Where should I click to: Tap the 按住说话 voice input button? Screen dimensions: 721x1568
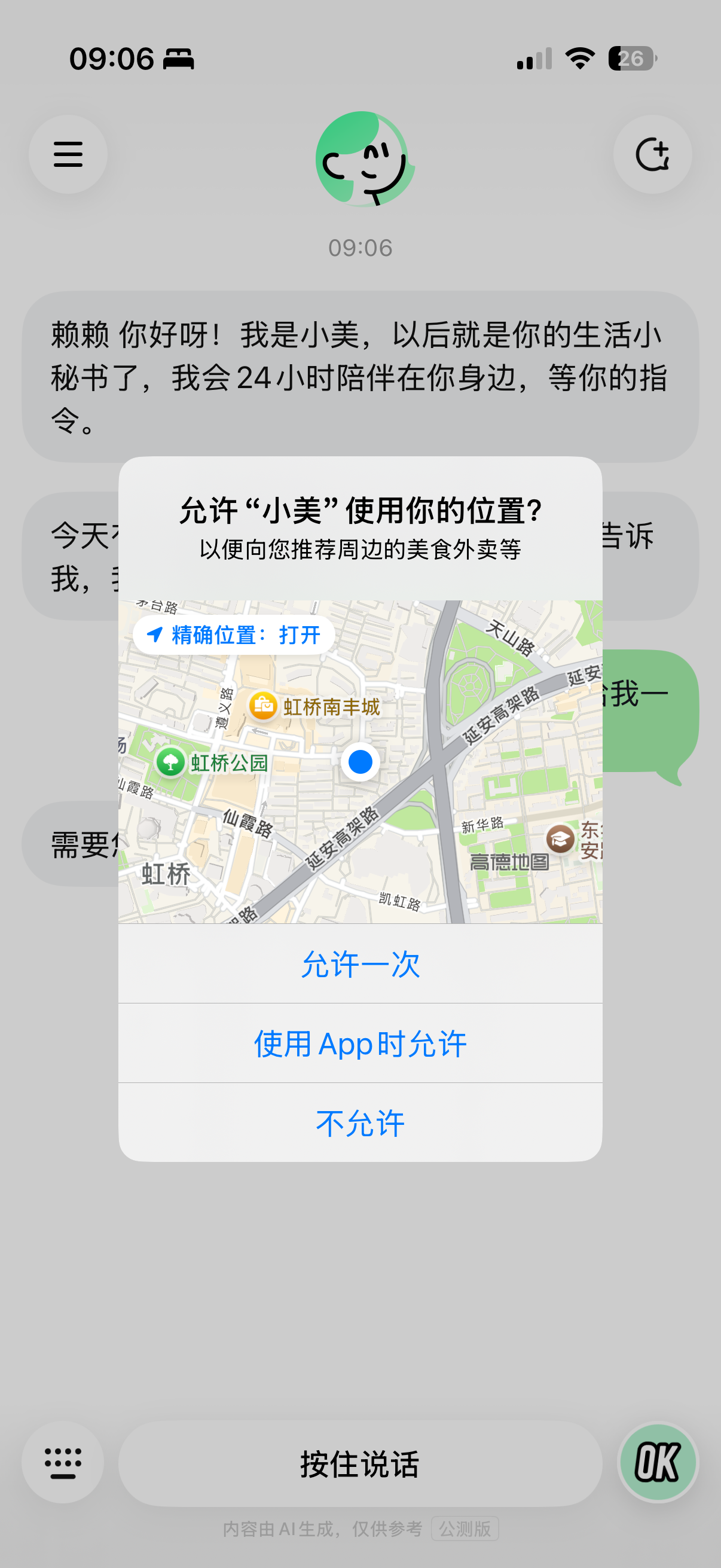click(360, 1463)
